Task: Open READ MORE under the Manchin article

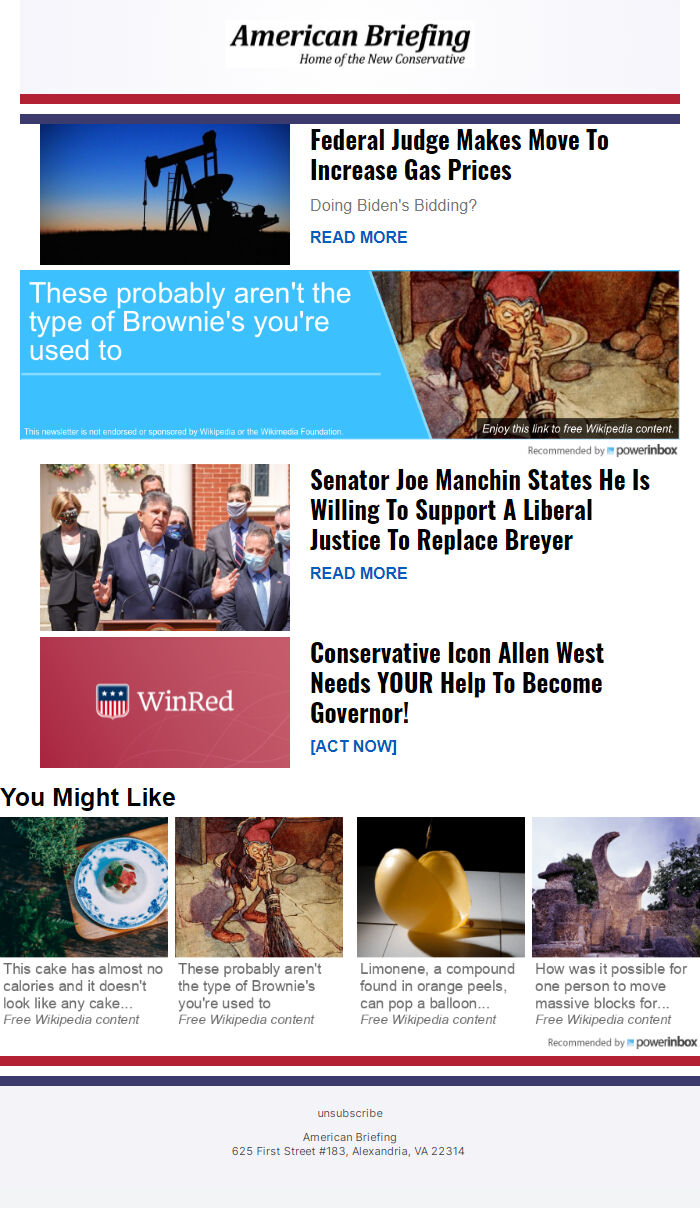Action: pos(358,573)
